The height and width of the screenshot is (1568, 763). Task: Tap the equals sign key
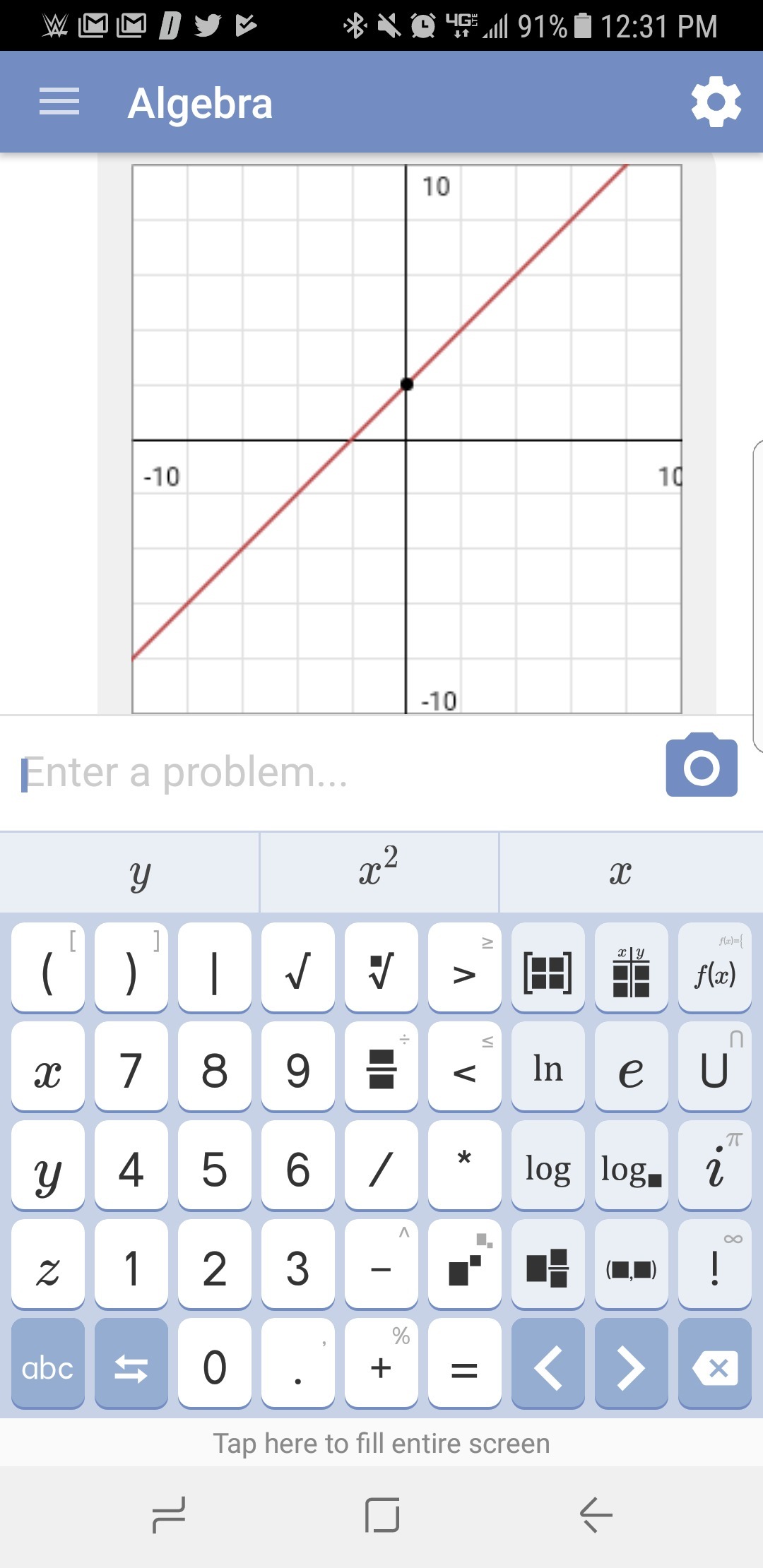pos(464,1365)
